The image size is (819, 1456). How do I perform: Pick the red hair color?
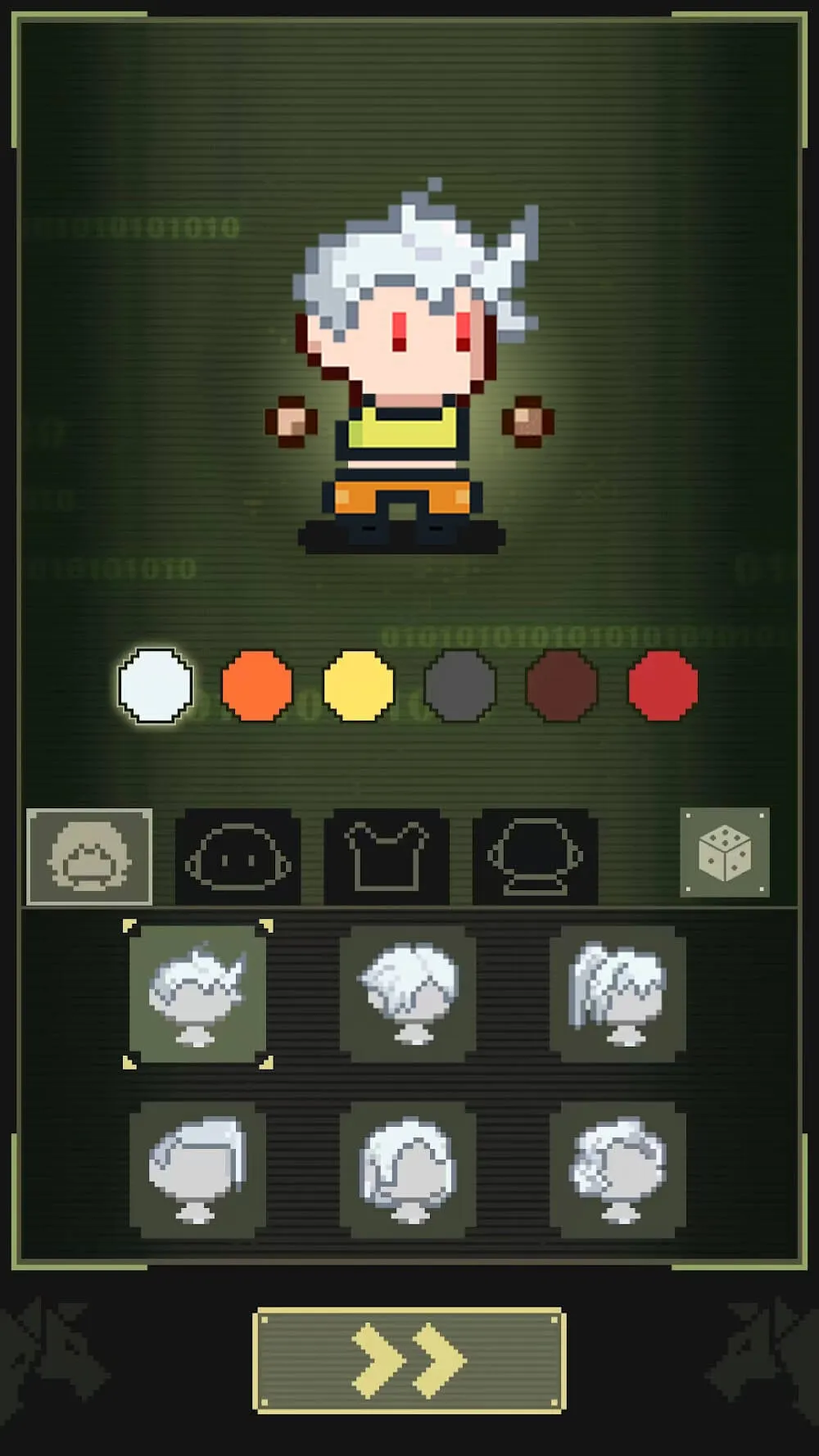click(x=663, y=685)
